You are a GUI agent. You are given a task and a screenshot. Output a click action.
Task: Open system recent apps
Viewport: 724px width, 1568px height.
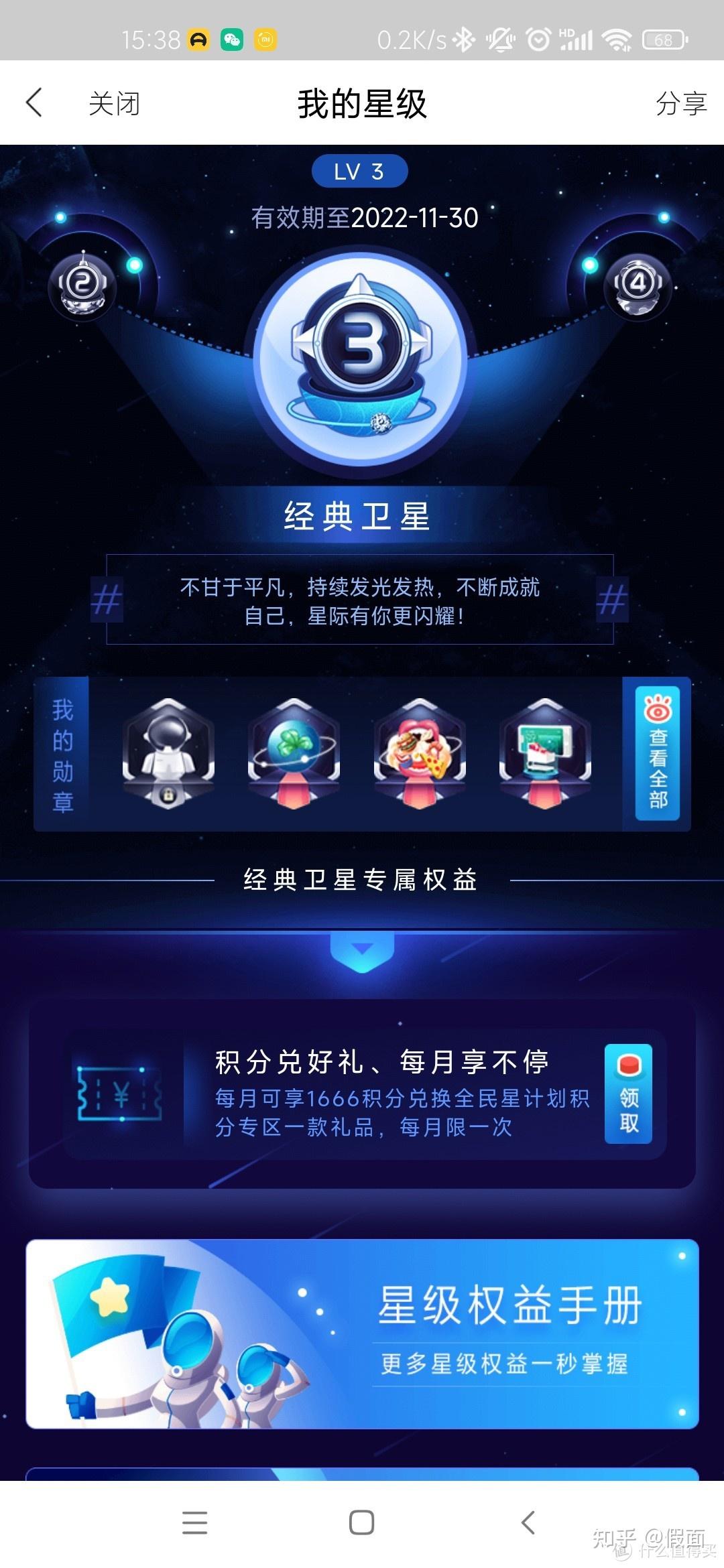pos(194,1523)
